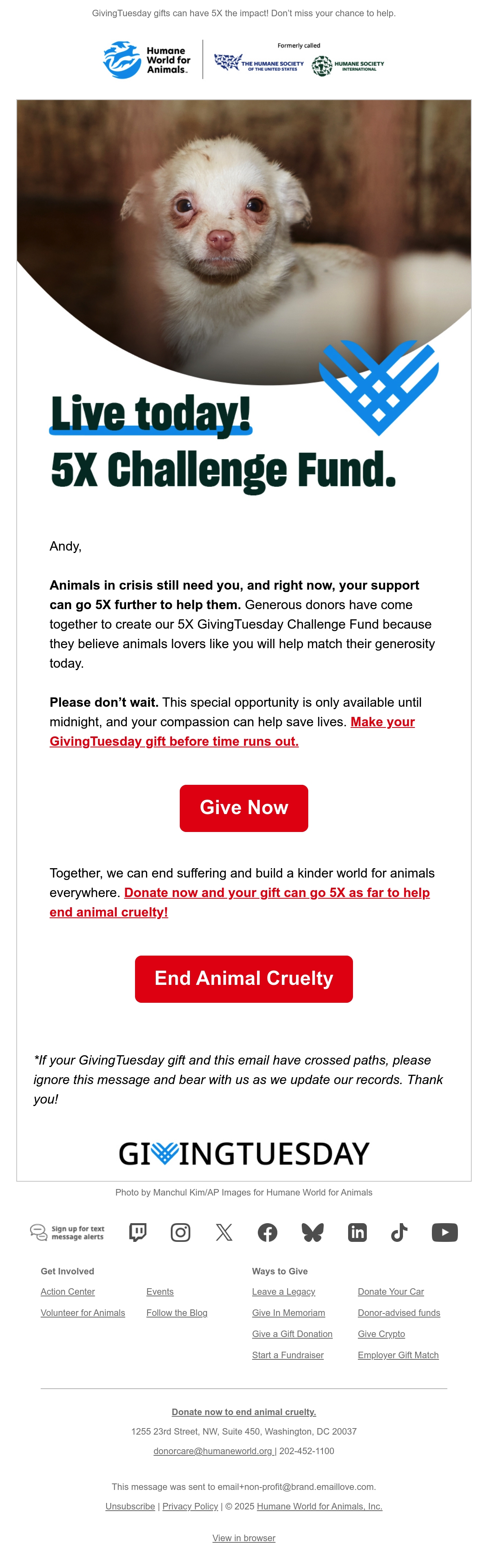
Task: View this email in browser
Action: [244, 1538]
